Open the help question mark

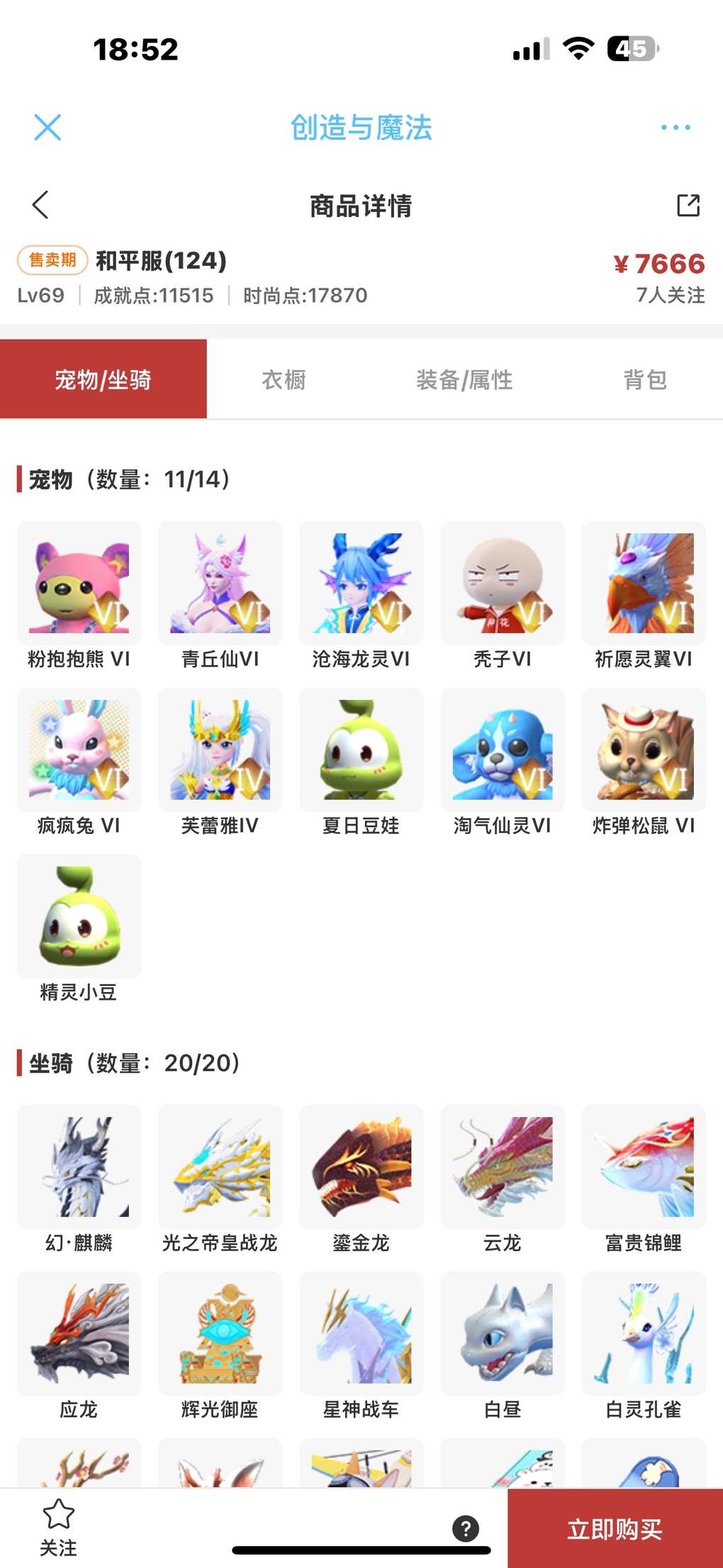[466, 1528]
